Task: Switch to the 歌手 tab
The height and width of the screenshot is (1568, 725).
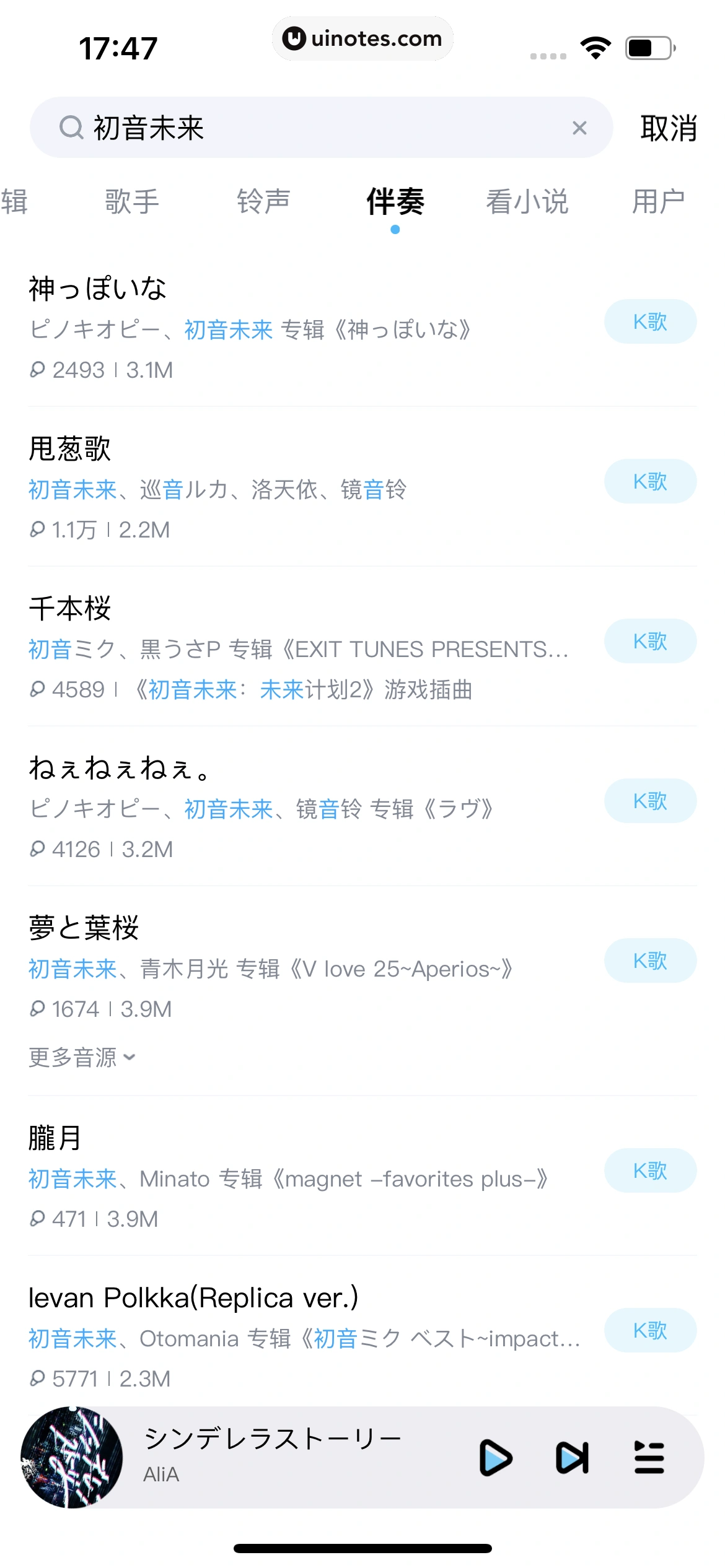Action: pos(132,202)
